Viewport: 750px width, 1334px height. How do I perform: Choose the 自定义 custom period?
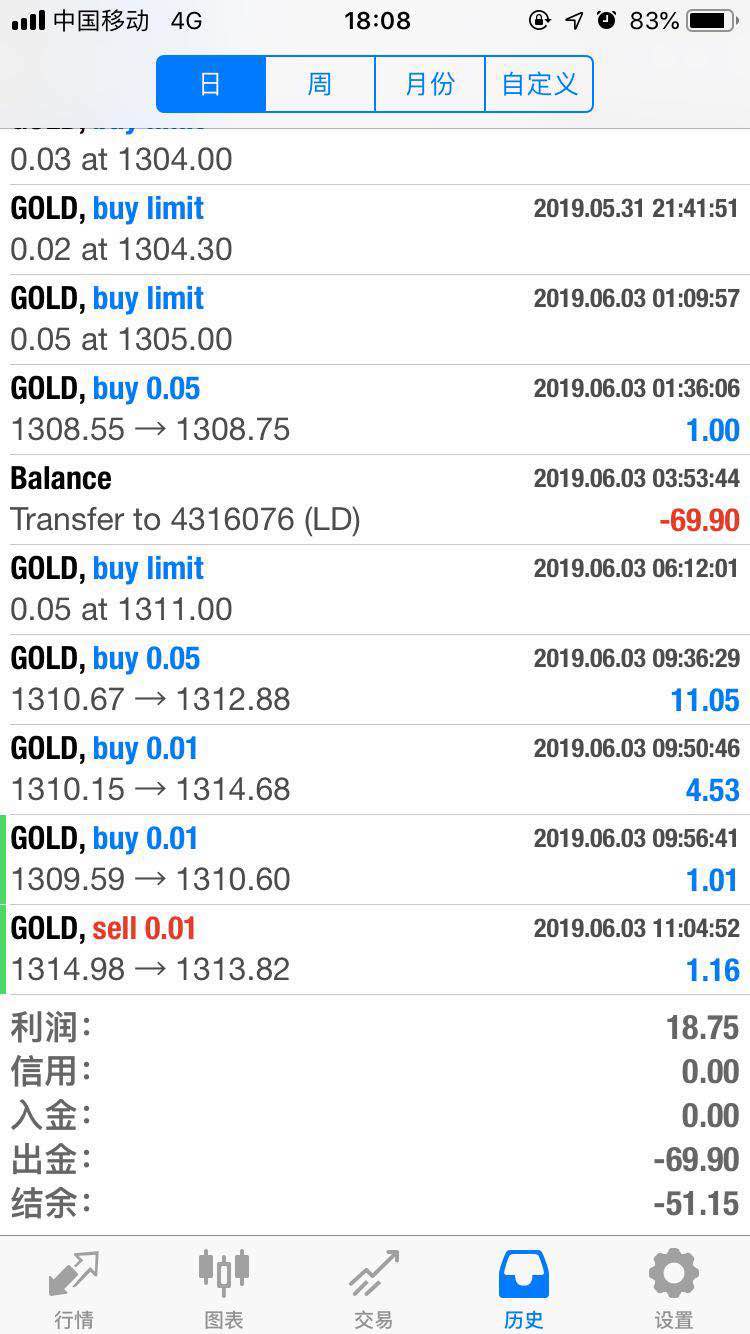(539, 84)
